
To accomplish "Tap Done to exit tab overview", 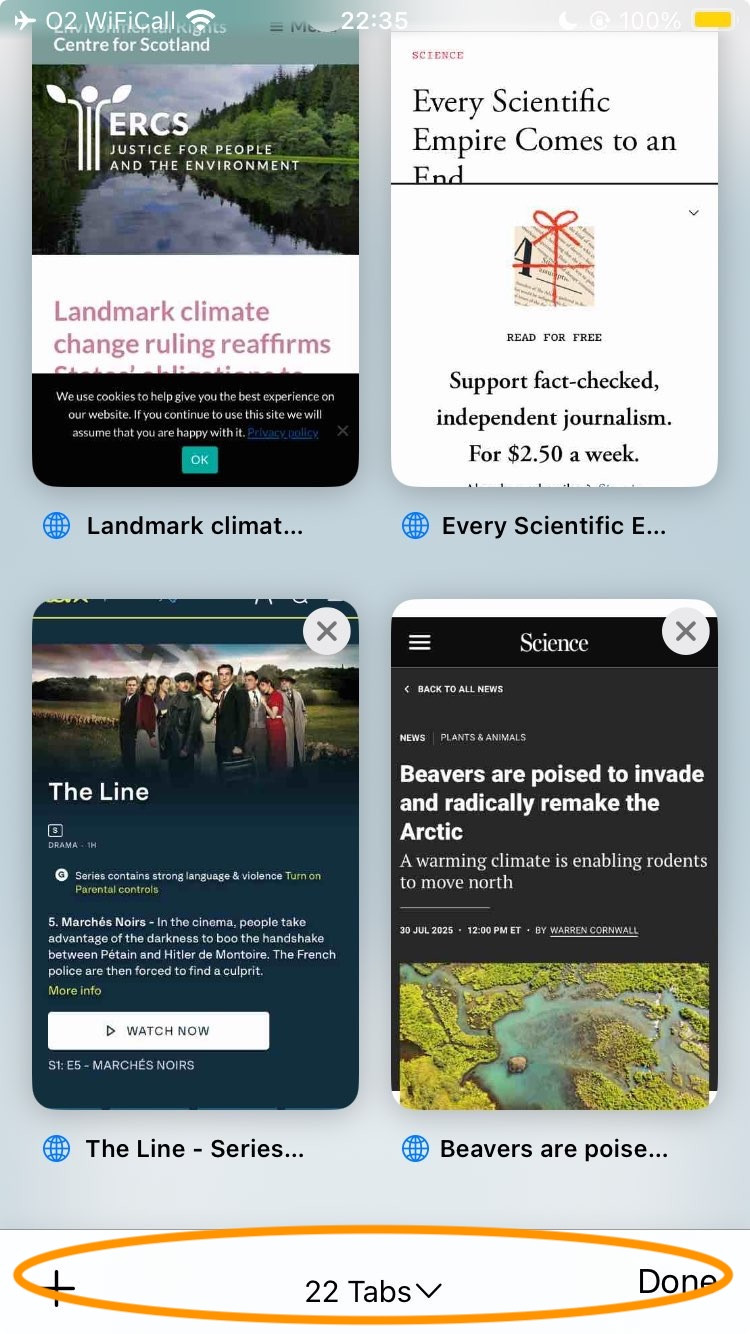I will [676, 1281].
